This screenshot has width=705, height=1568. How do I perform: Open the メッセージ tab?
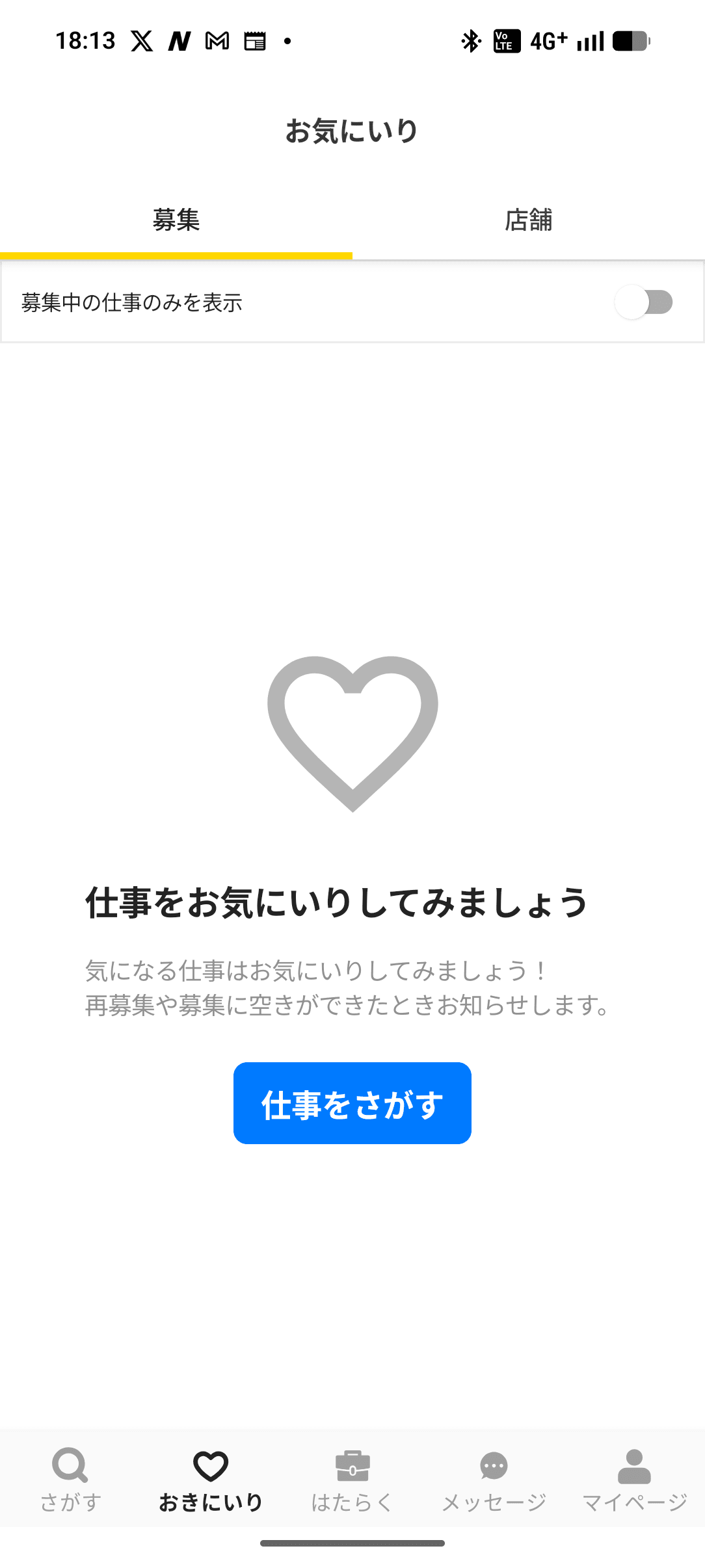tap(494, 1480)
